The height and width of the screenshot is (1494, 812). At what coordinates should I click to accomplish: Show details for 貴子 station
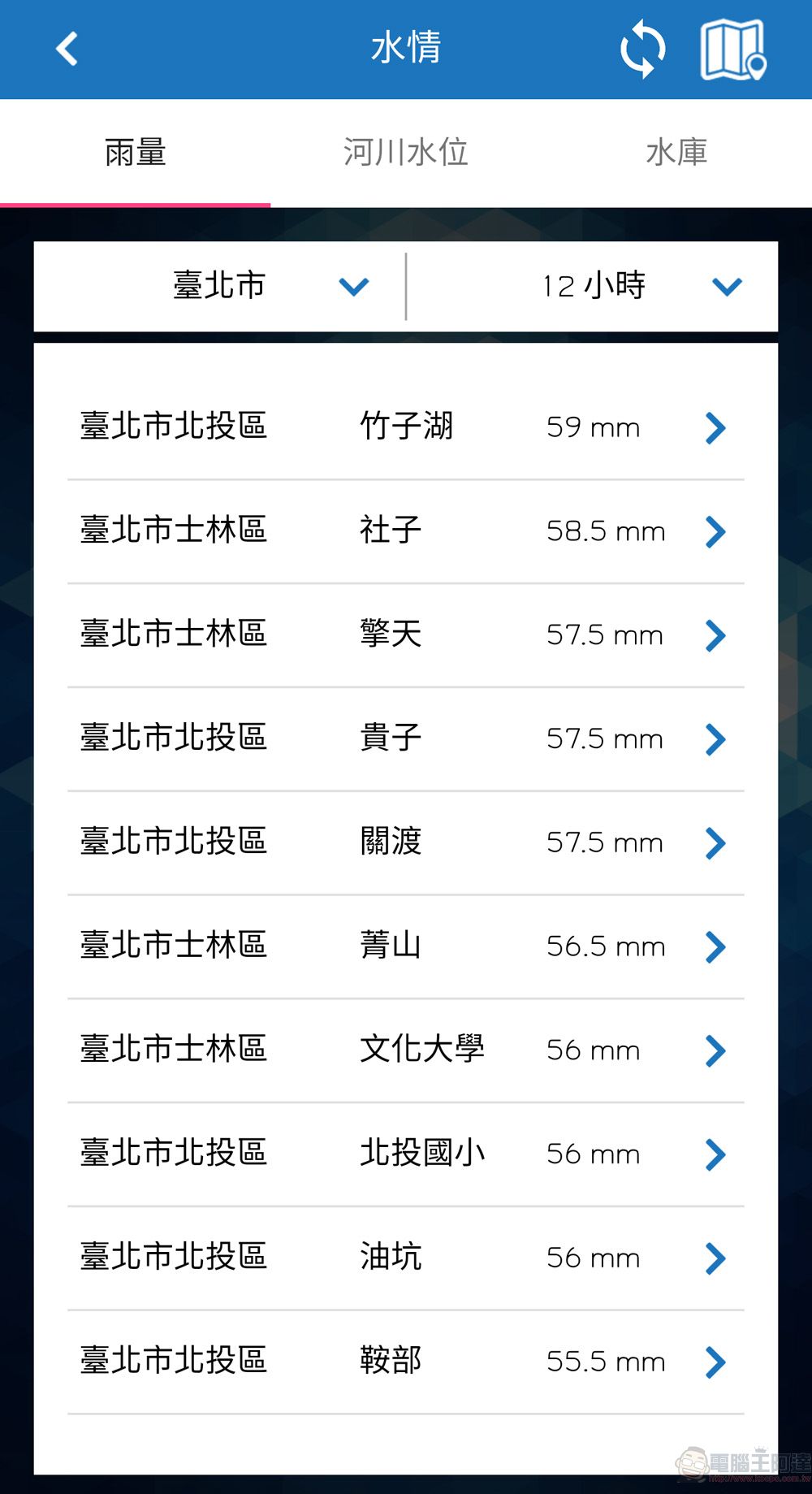[405, 739]
